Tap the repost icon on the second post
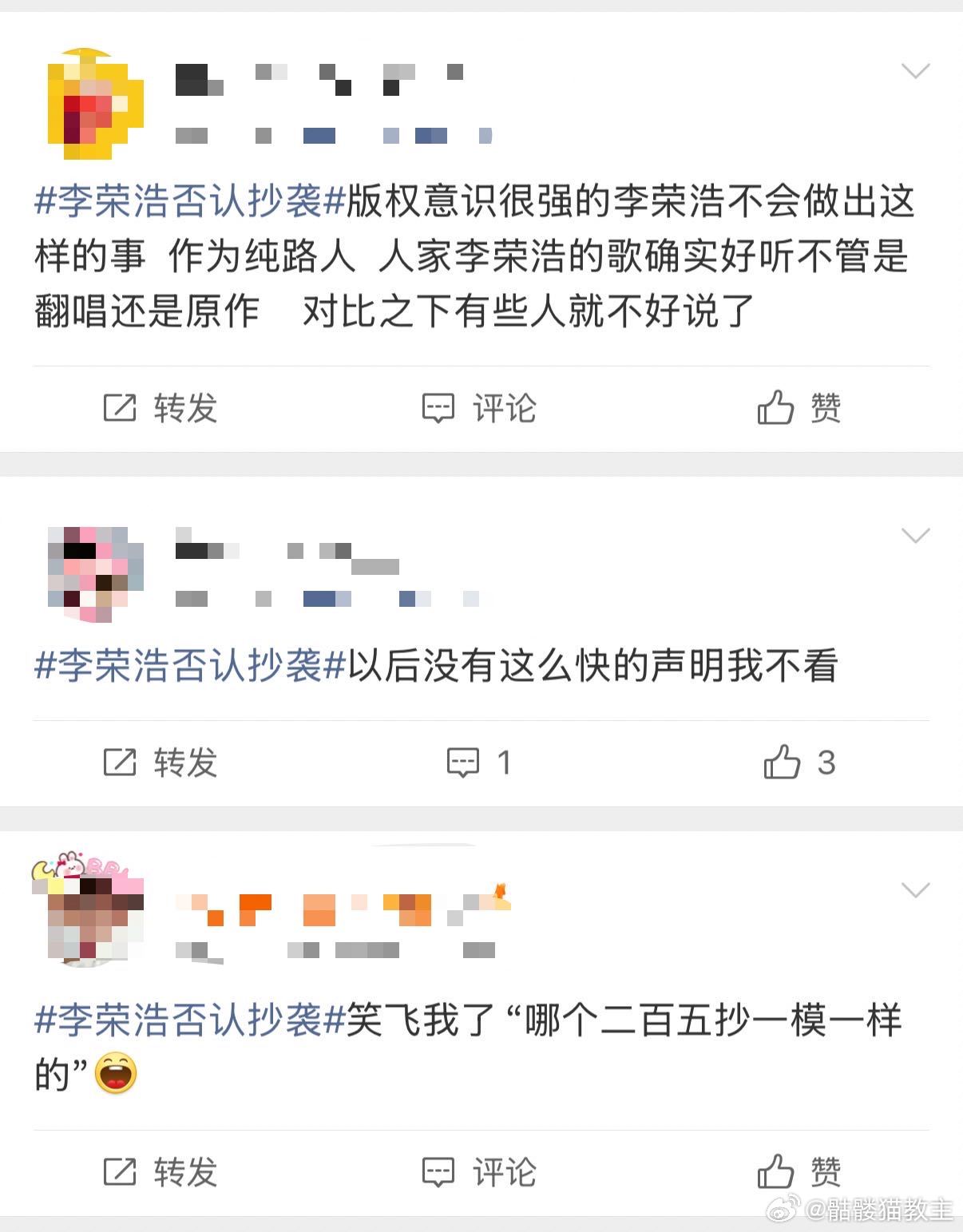This screenshot has height=1232, width=963. pos(120,763)
